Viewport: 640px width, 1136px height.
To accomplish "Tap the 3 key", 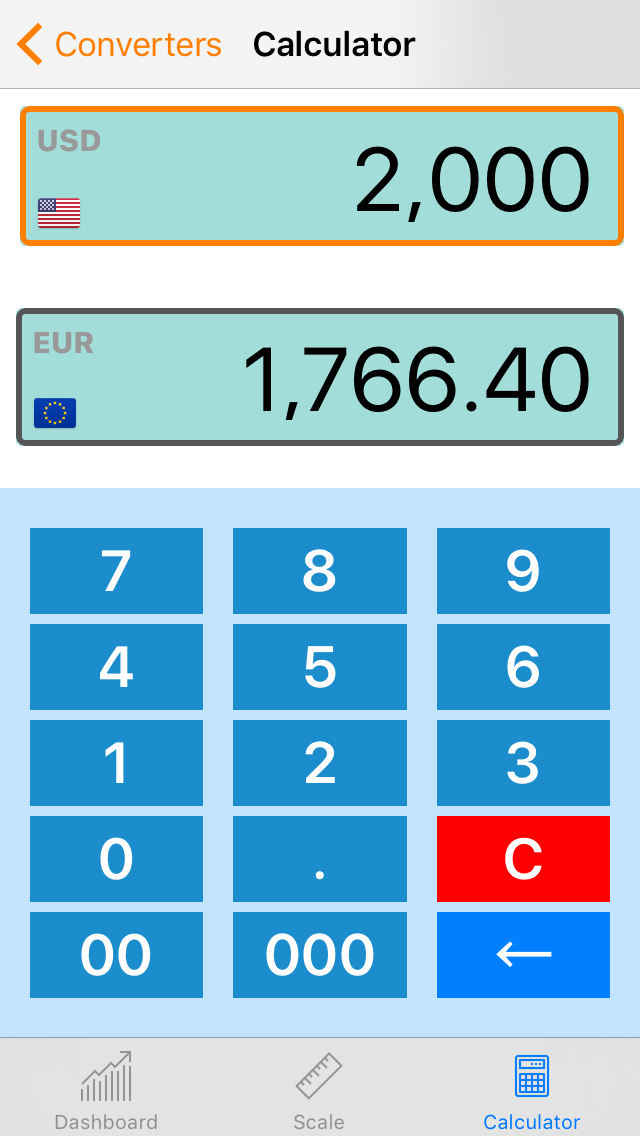I will pos(523,763).
